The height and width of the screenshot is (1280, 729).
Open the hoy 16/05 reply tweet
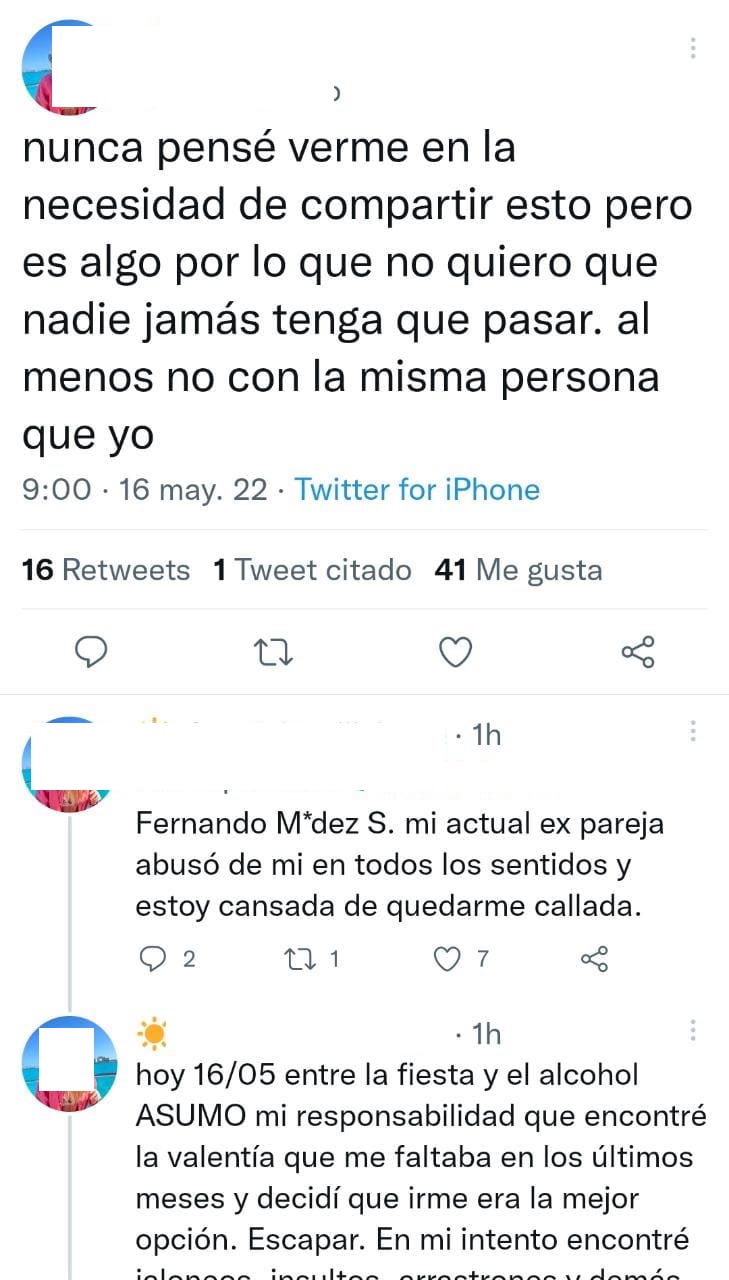coord(420,1160)
